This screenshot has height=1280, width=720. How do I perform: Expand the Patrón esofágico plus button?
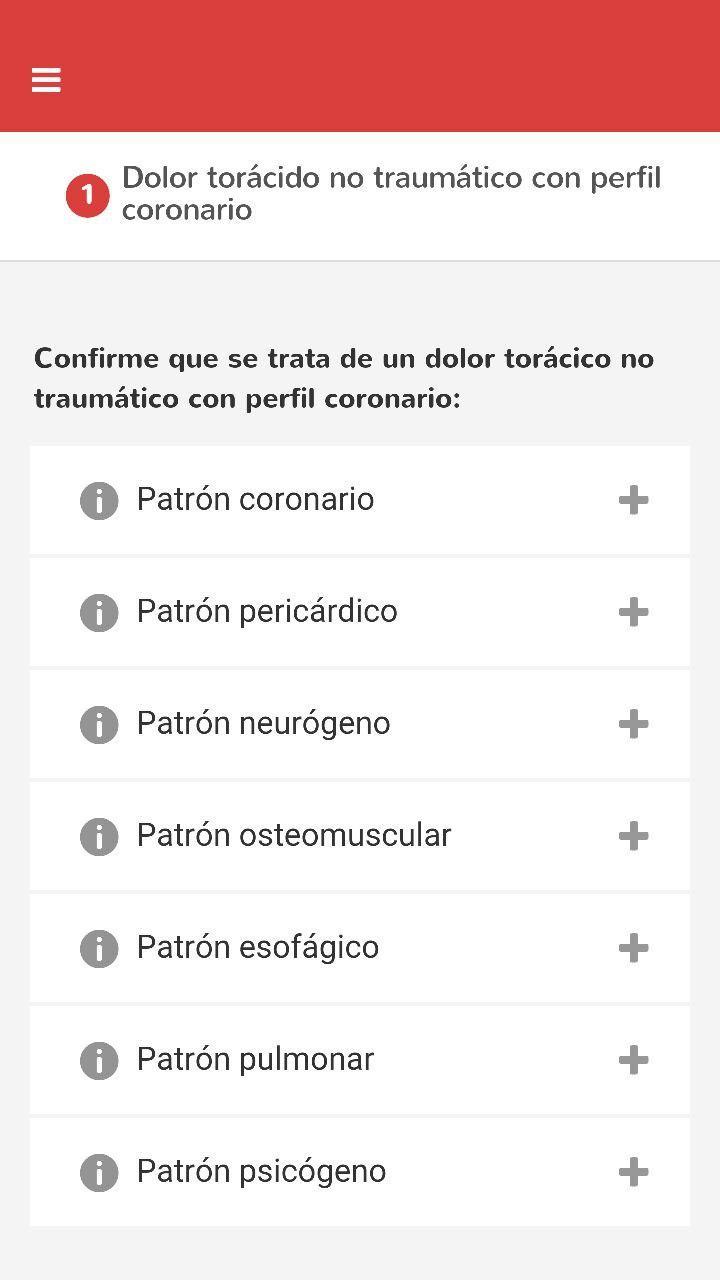(x=633, y=948)
